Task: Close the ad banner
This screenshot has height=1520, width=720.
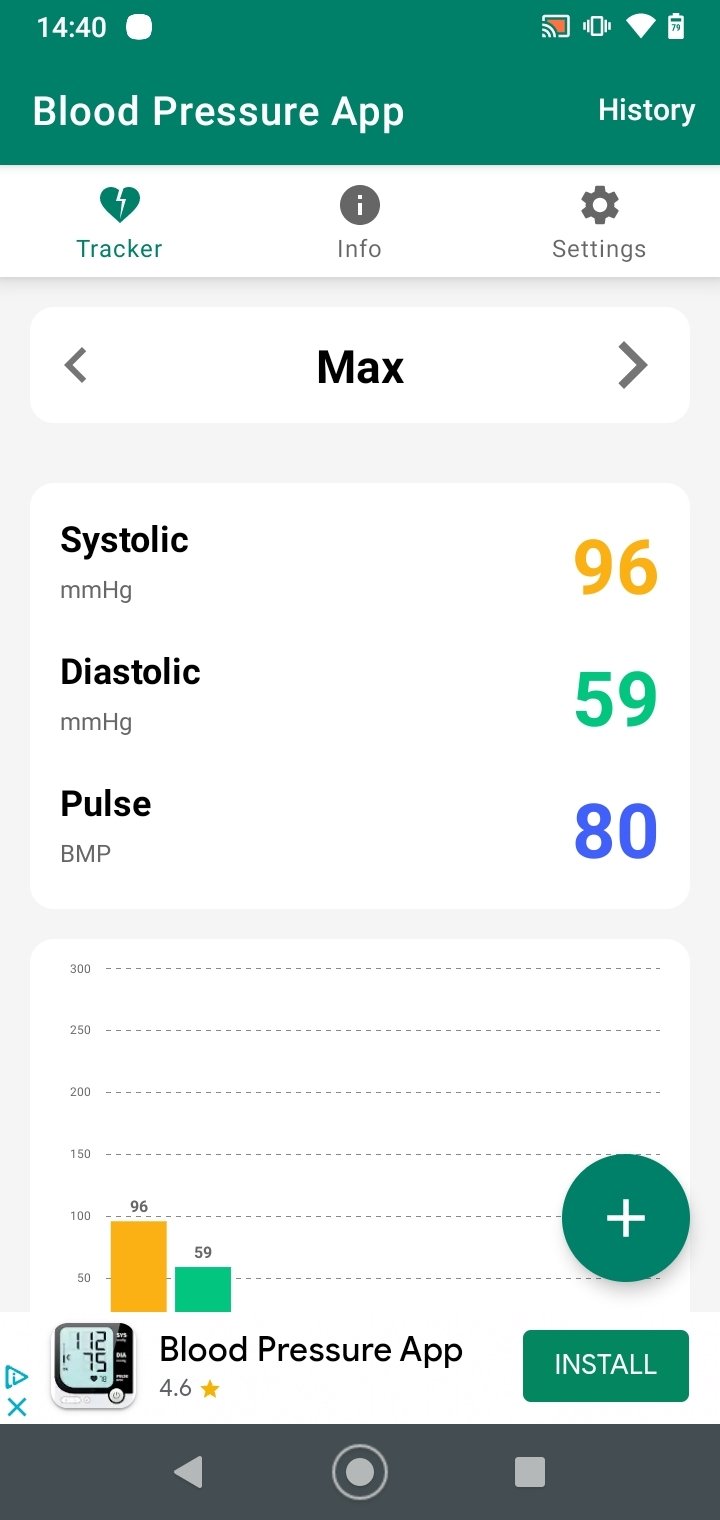Action: [16, 1406]
